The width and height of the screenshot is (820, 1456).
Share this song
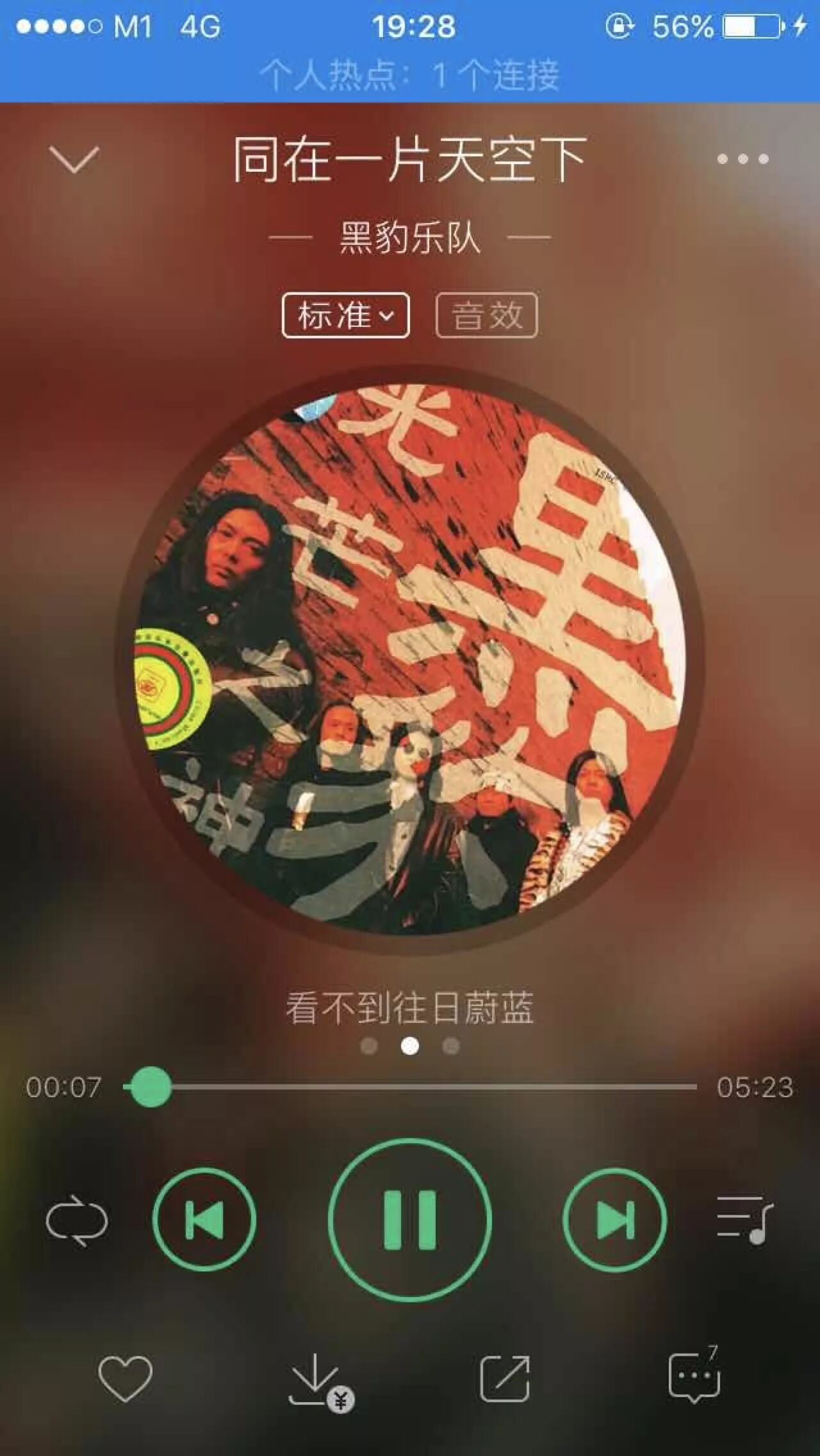[505, 1379]
